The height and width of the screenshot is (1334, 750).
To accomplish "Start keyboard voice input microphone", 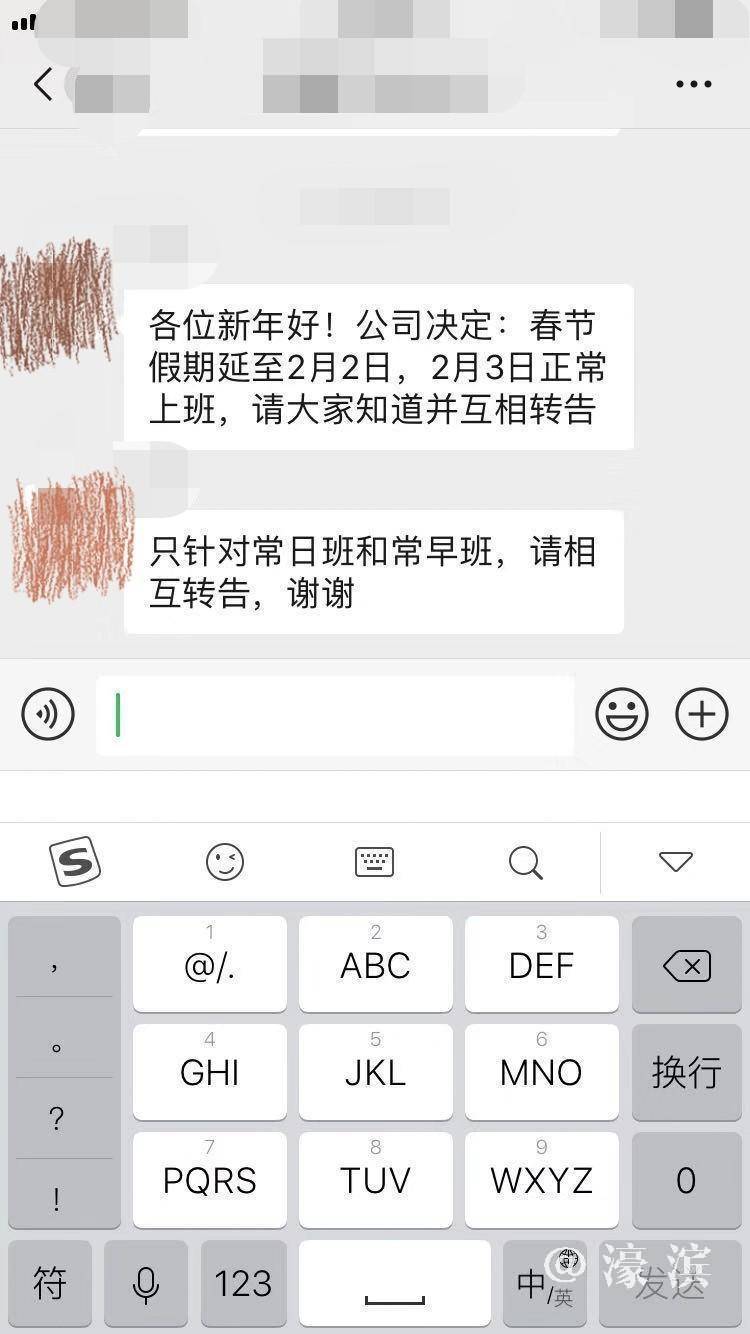I will point(146,1283).
